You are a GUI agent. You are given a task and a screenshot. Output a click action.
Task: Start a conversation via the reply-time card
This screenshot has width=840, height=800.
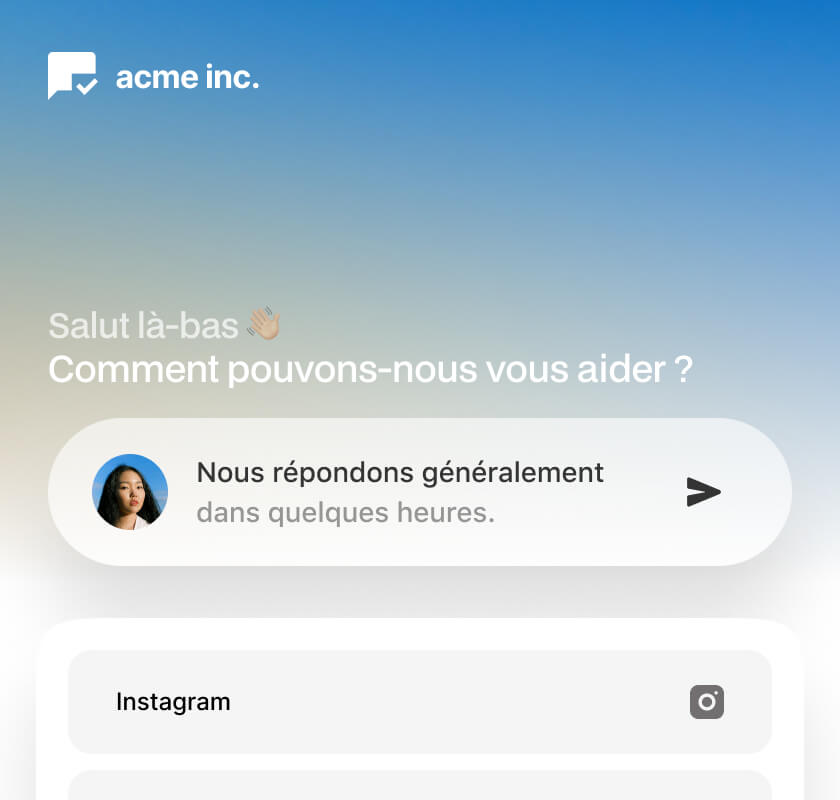click(400, 492)
